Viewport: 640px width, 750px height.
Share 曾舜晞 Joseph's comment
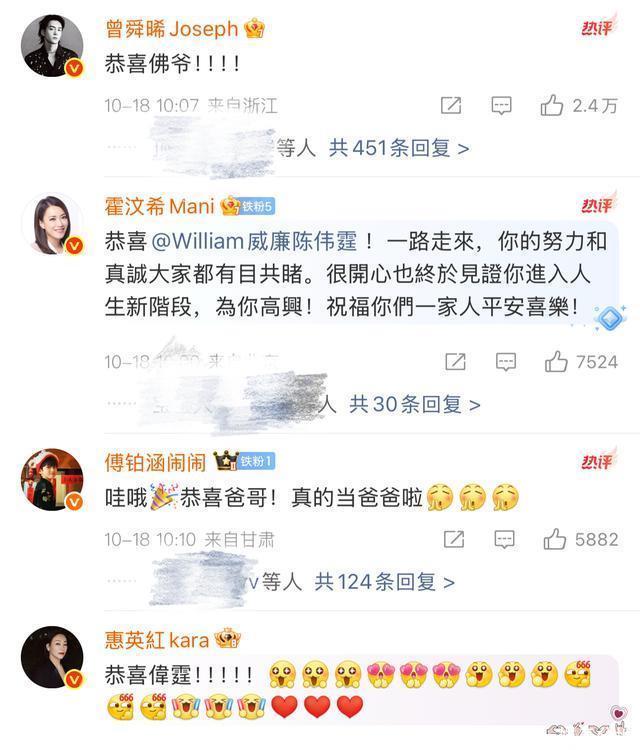pos(451,105)
